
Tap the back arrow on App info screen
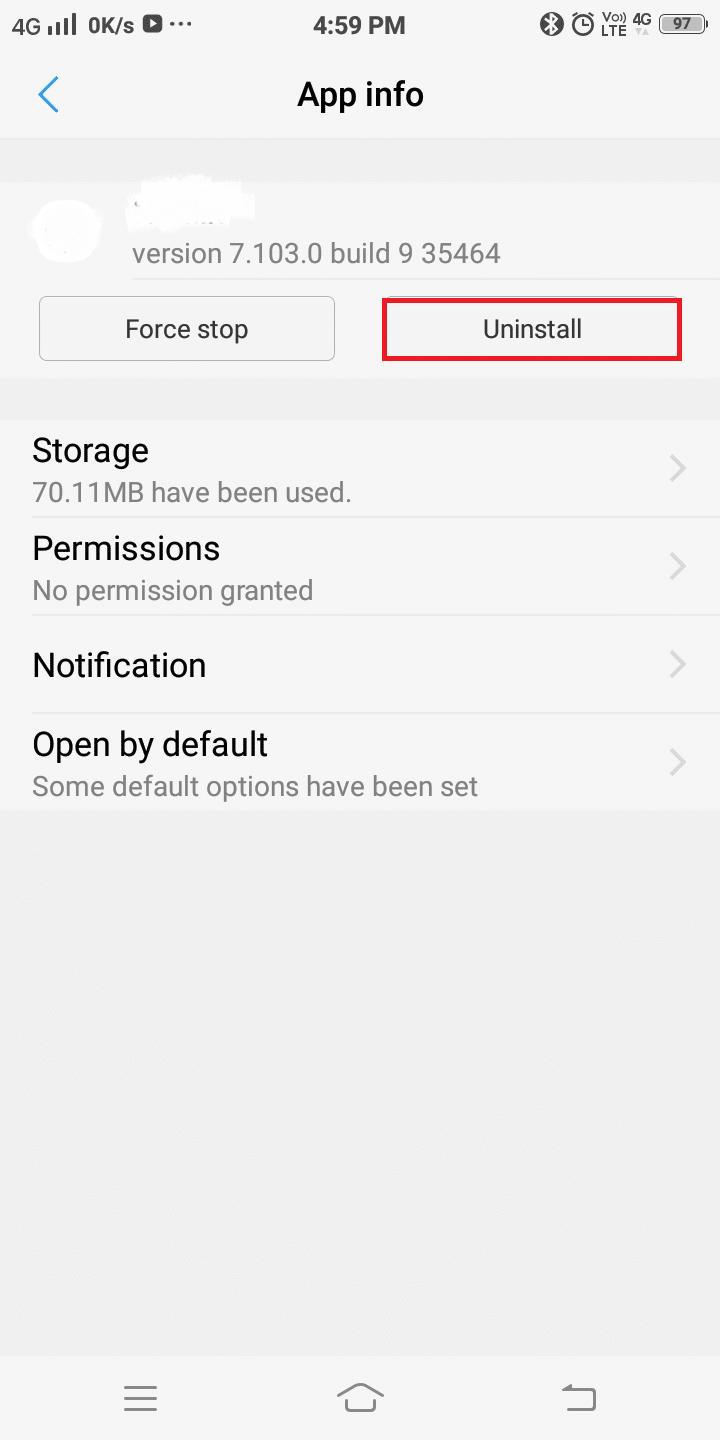pos(48,94)
